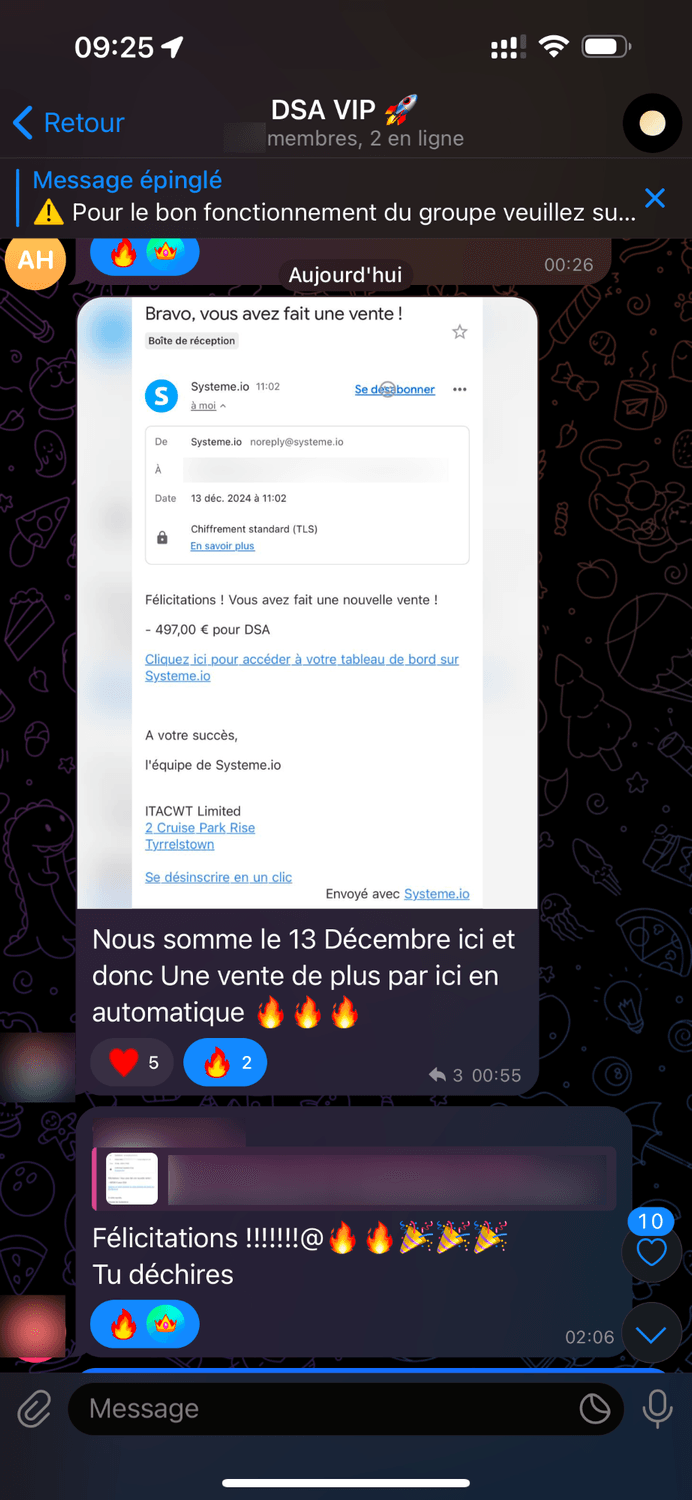
Task: Open the AH avatar profile
Action: tap(35, 261)
